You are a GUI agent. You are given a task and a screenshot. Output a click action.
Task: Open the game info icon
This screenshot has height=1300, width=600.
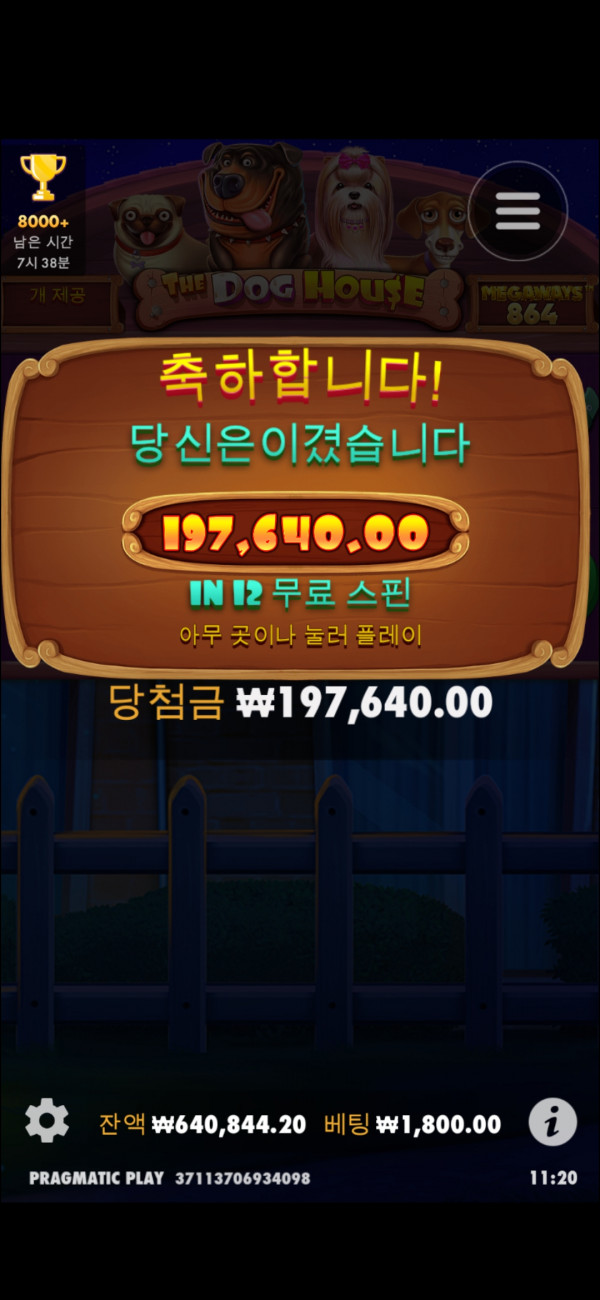point(552,1121)
